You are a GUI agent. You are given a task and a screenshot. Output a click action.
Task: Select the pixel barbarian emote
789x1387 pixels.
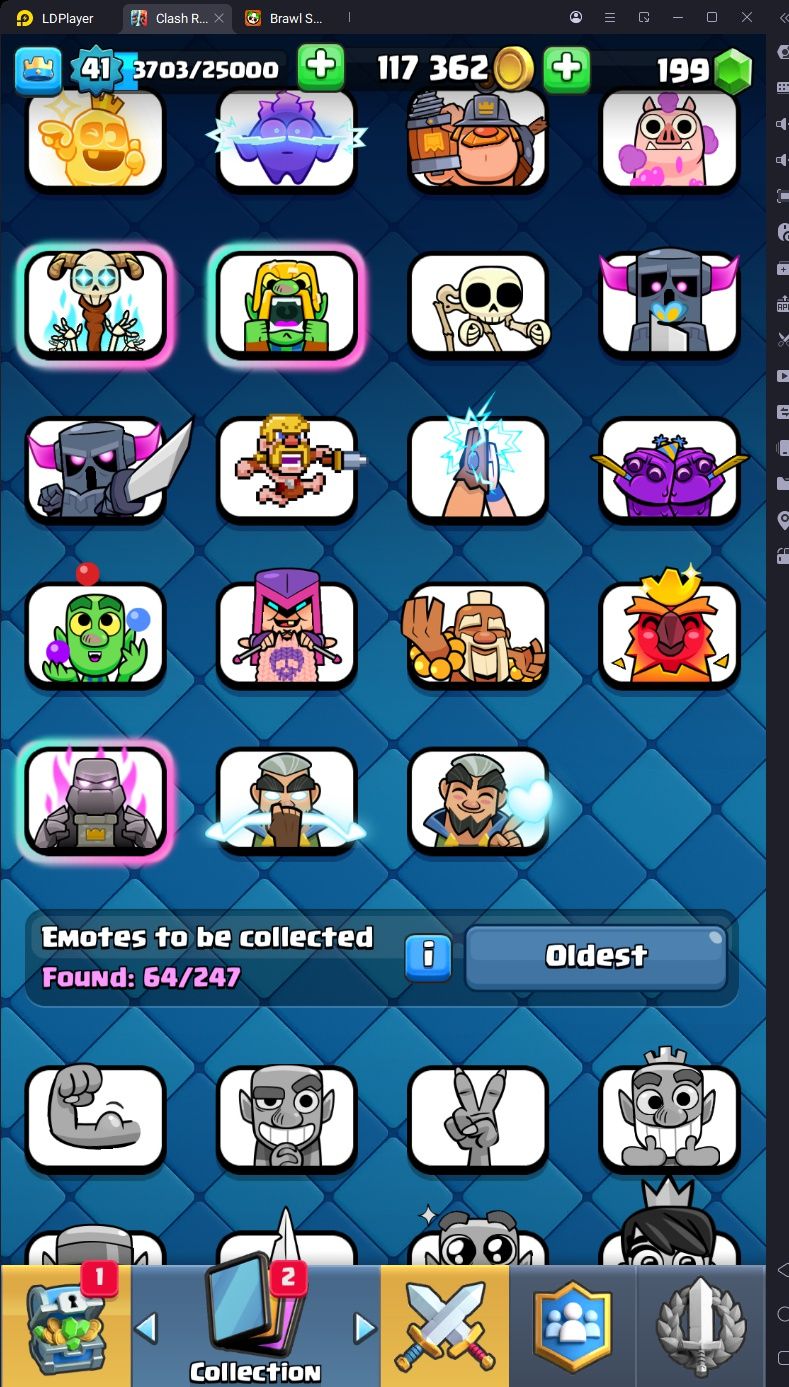click(x=287, y=468)
